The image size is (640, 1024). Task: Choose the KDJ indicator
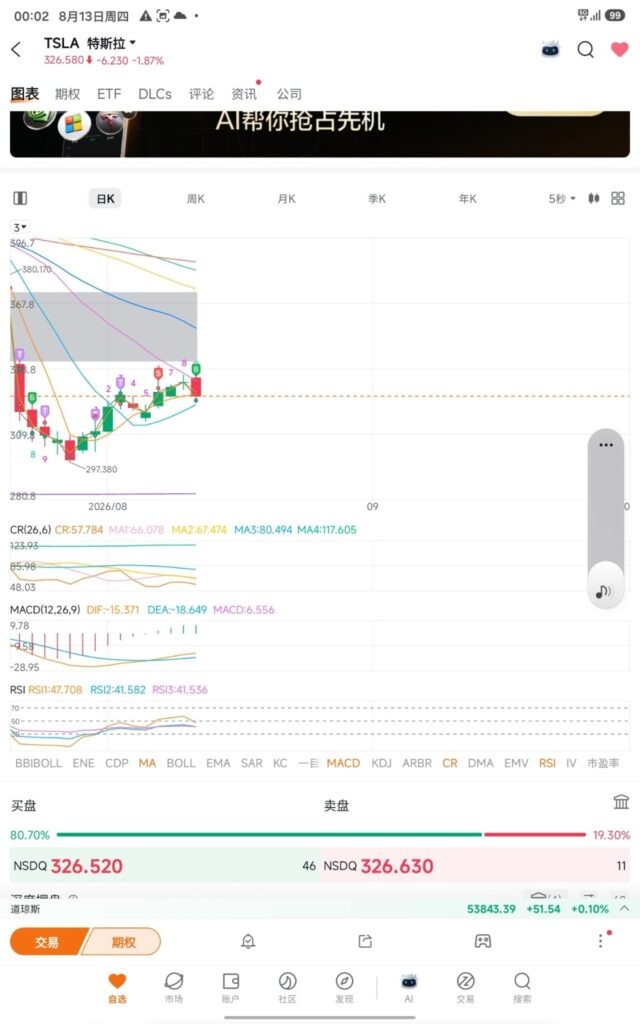(381, 763)
